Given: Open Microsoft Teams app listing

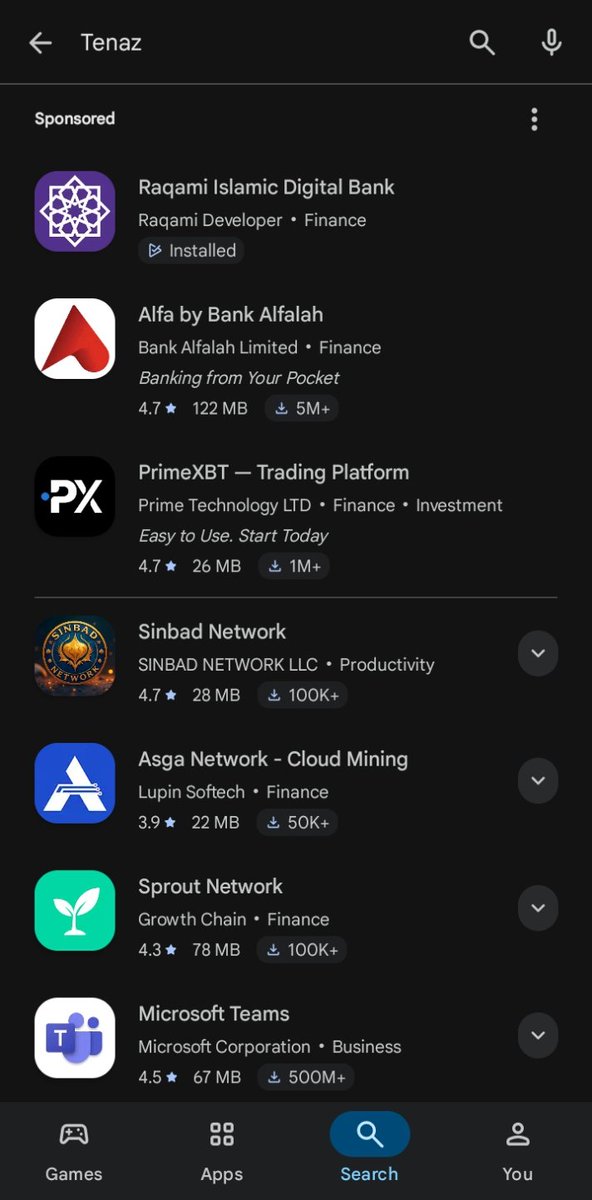Looking at the screenshot, I should (270, 1045).
